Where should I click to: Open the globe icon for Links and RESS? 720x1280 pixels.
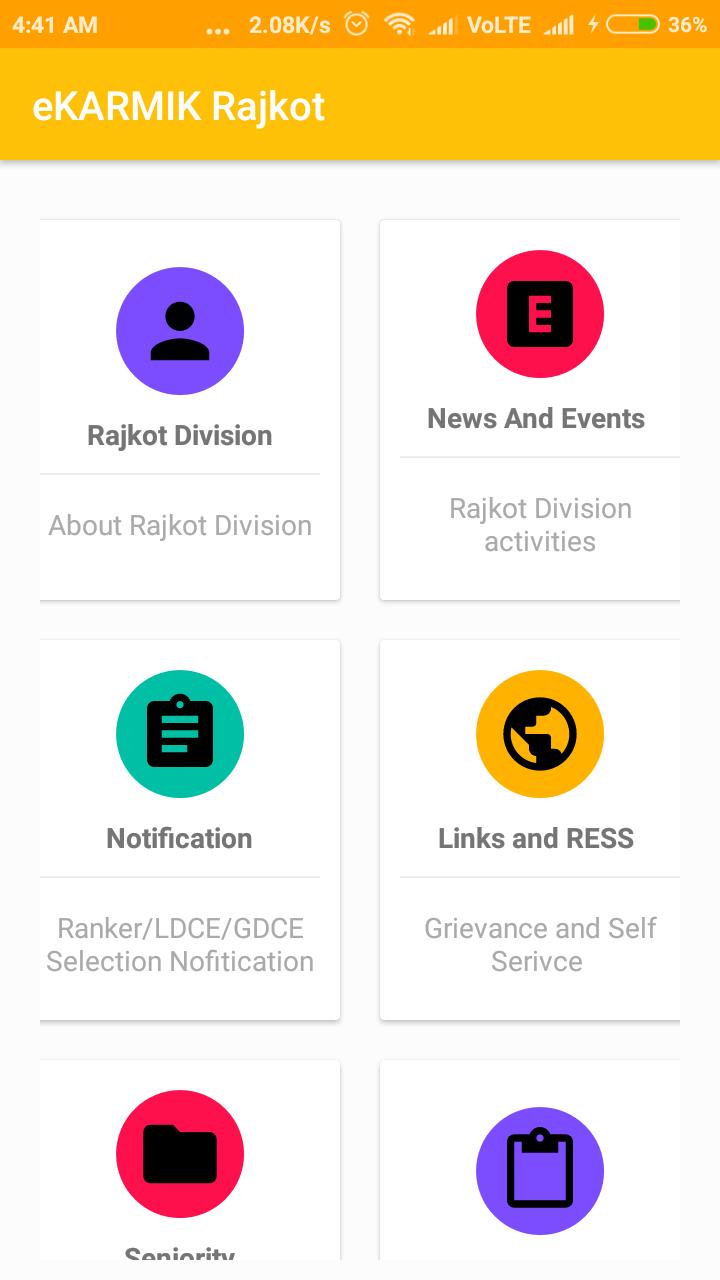540,733
